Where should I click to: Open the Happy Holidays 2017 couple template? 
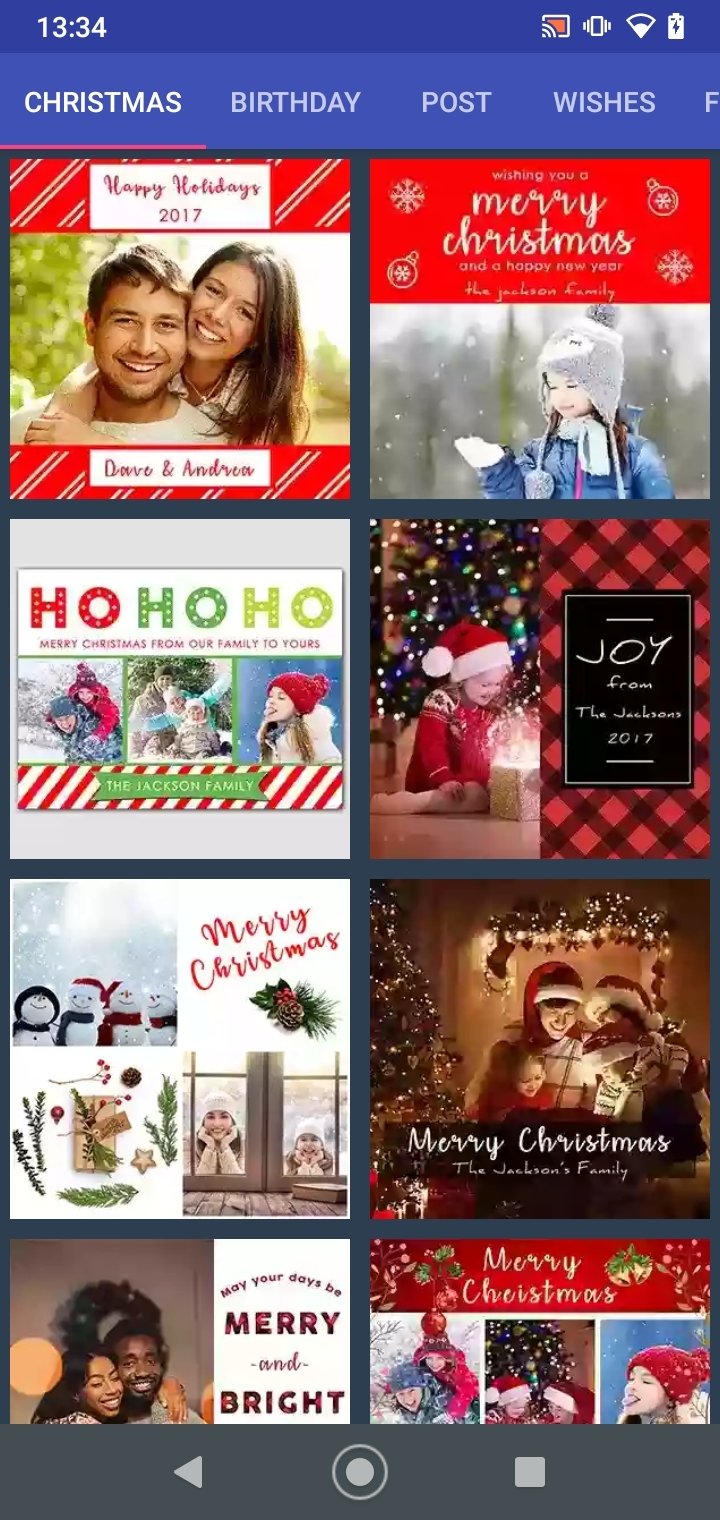pyautogui.click(x=180, y=328)
